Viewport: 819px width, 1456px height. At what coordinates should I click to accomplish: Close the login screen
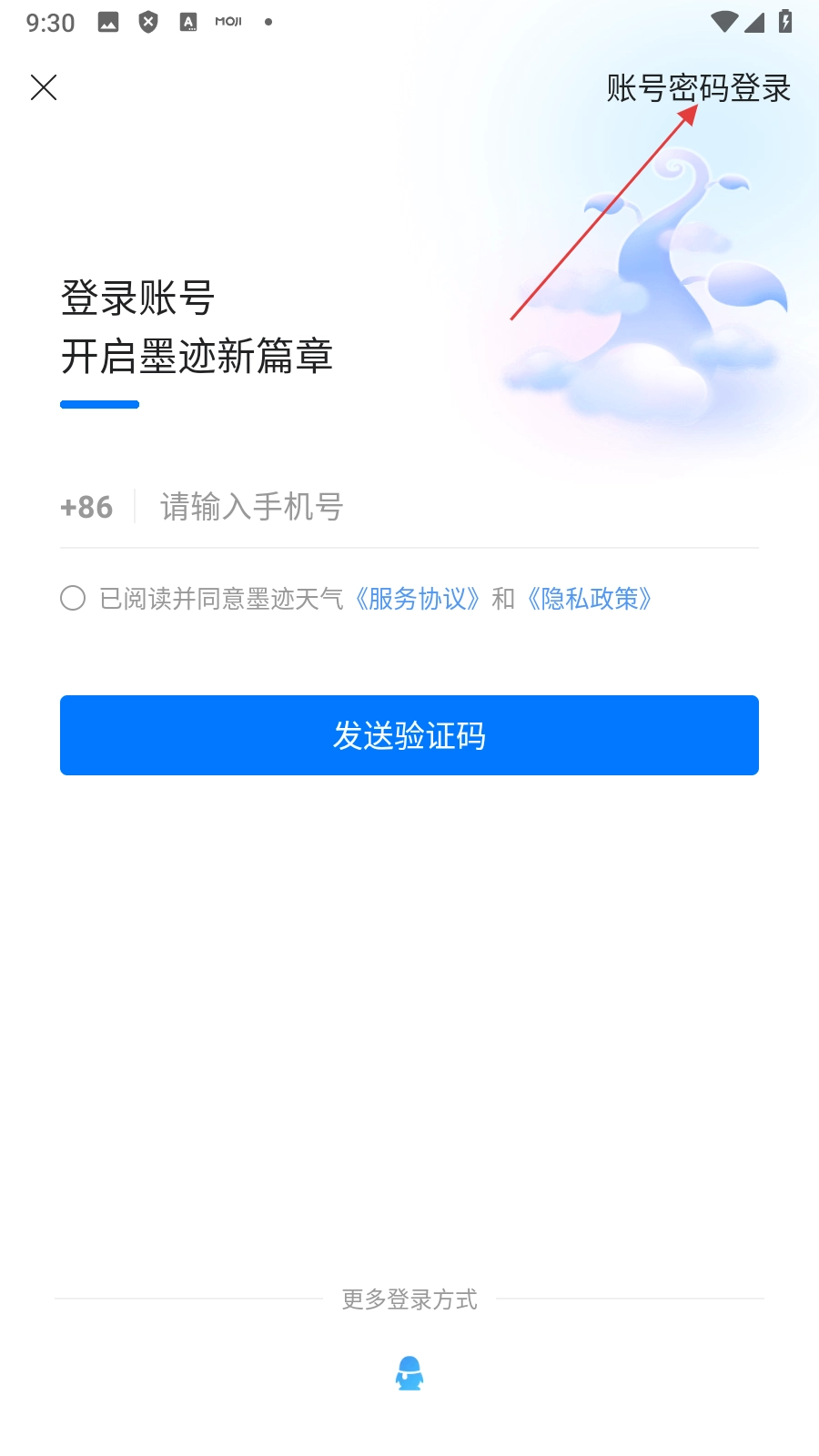44,87
